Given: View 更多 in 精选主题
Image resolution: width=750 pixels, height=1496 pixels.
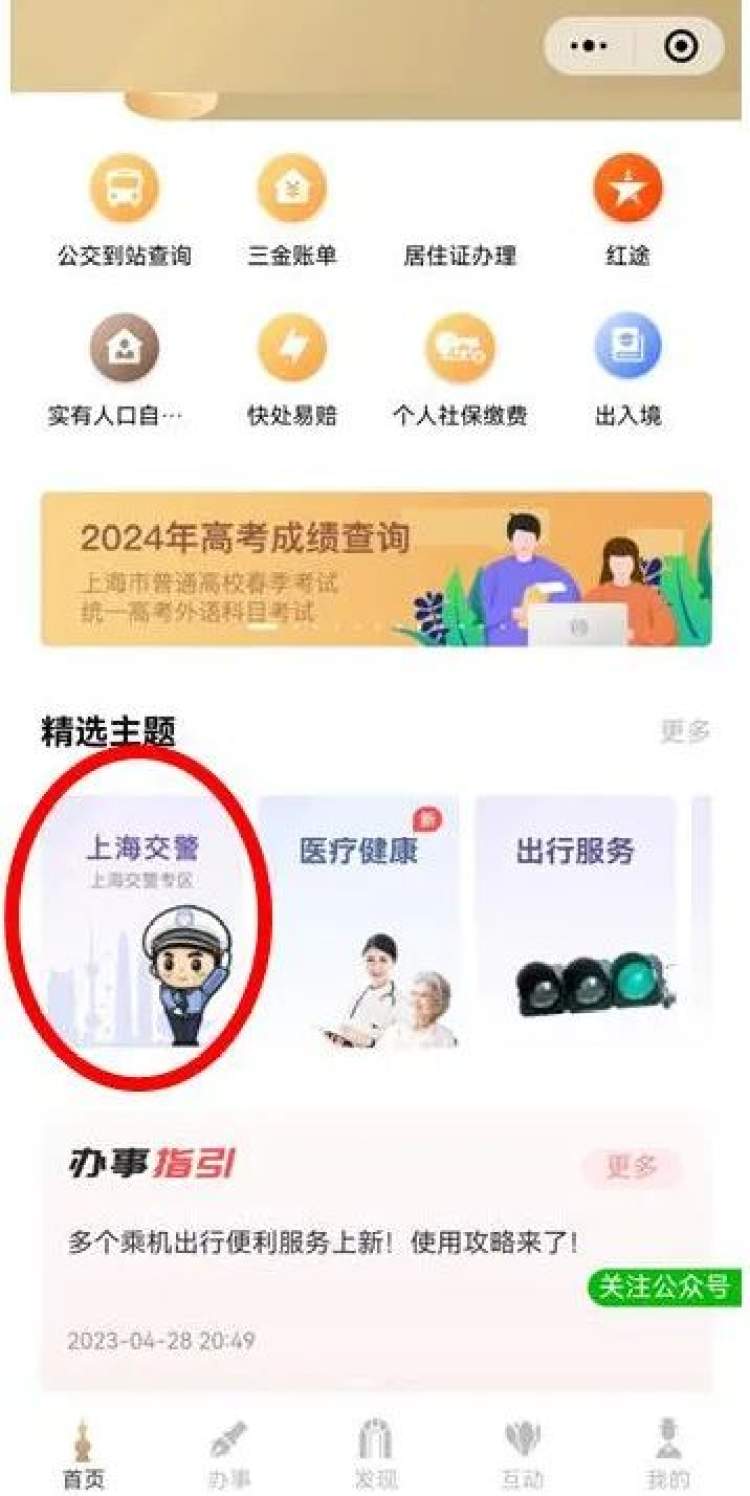Looking at the screenshot, I should point(685,731).
